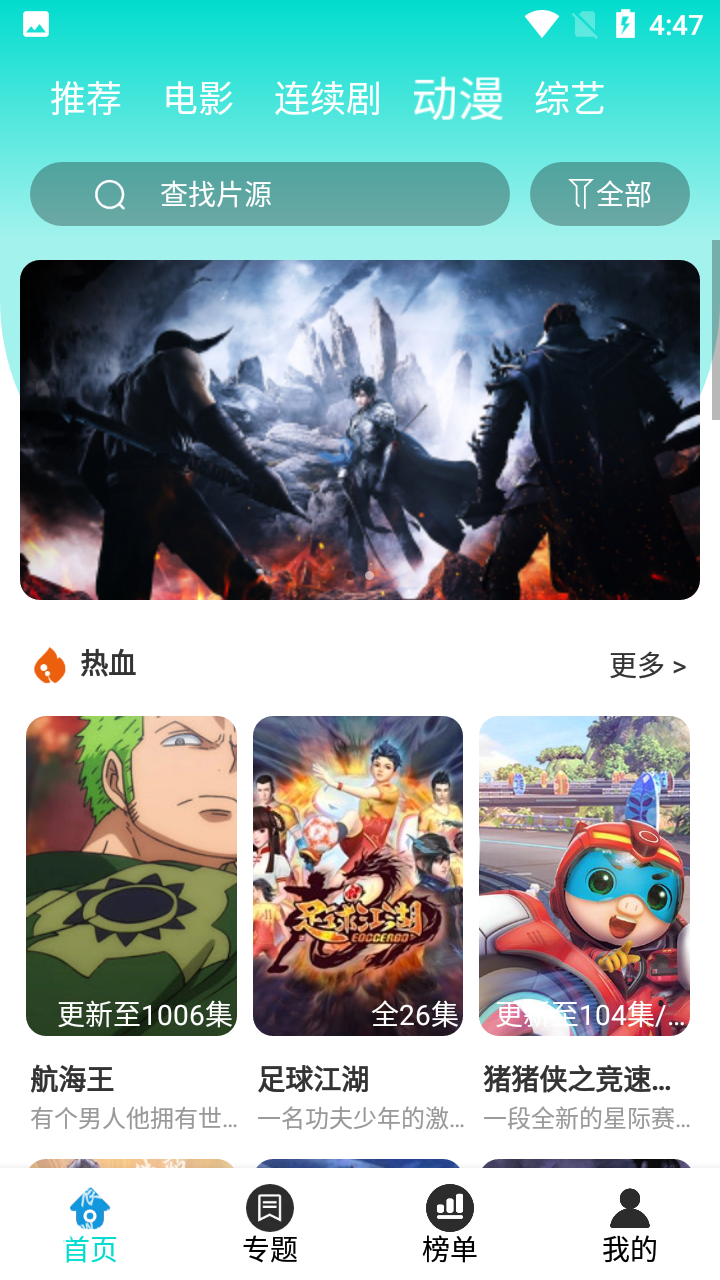720x1280 pixels.
Task: Switch to the 综艺 tab
Action: [570, 99]
